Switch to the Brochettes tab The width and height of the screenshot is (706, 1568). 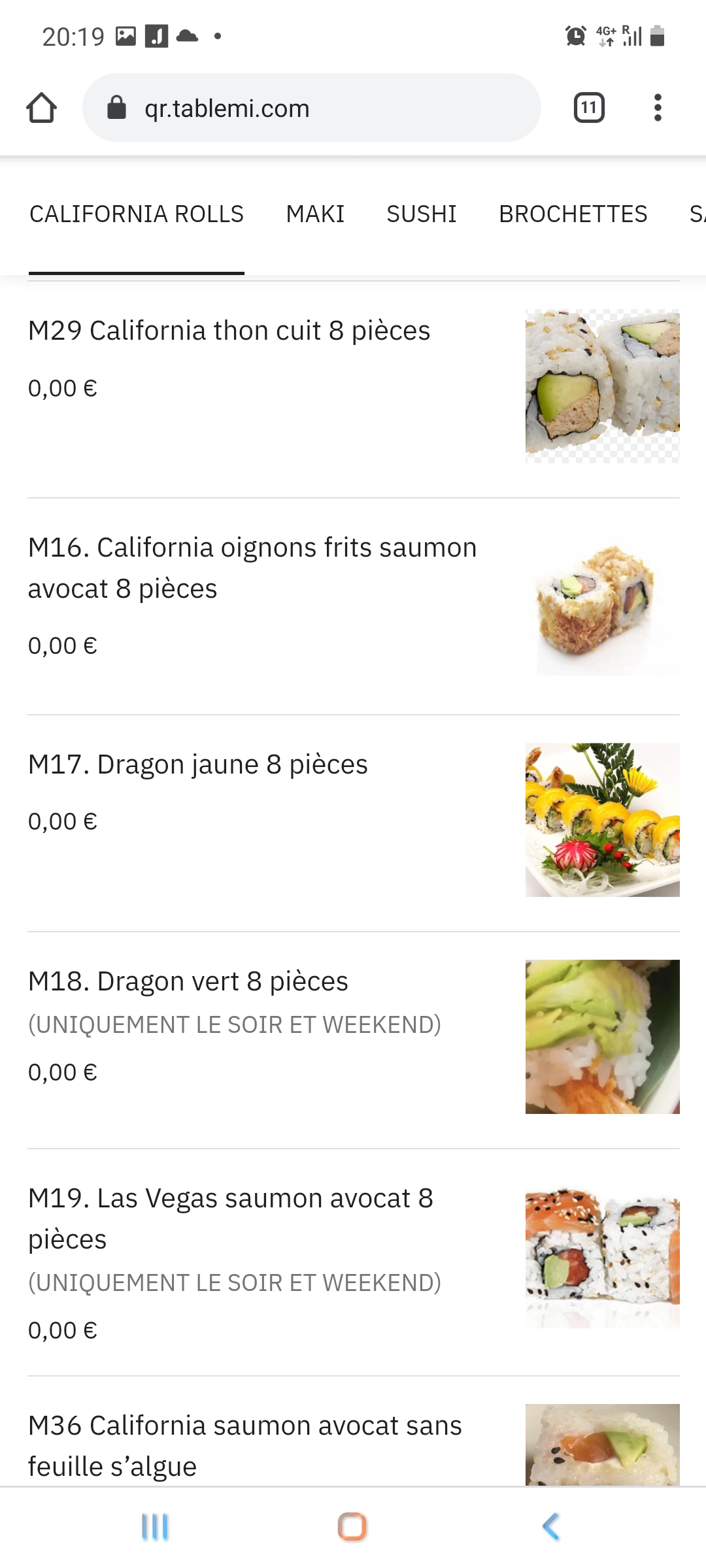573,214
